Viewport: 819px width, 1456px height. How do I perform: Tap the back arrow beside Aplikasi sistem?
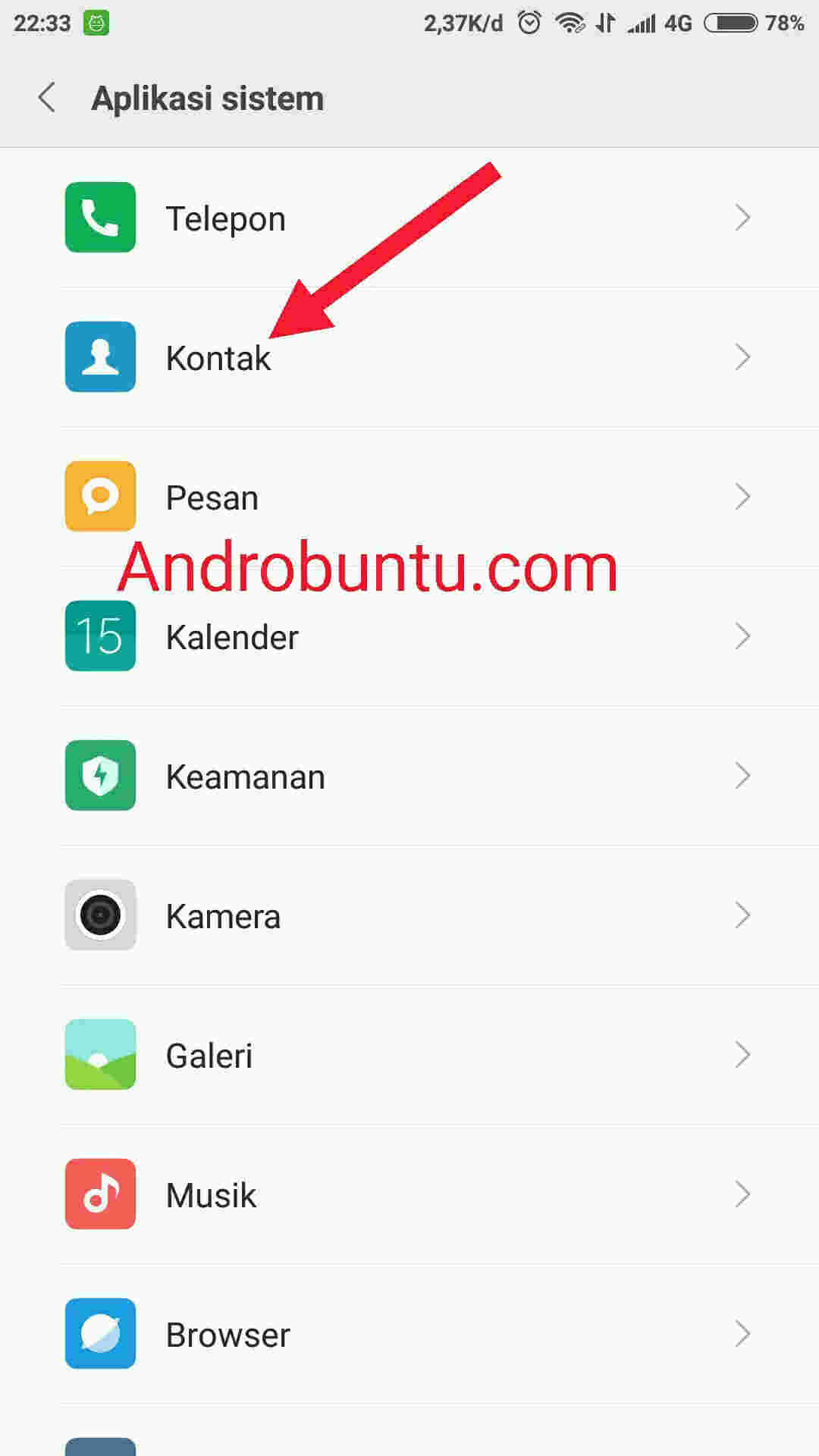[47, 98]
